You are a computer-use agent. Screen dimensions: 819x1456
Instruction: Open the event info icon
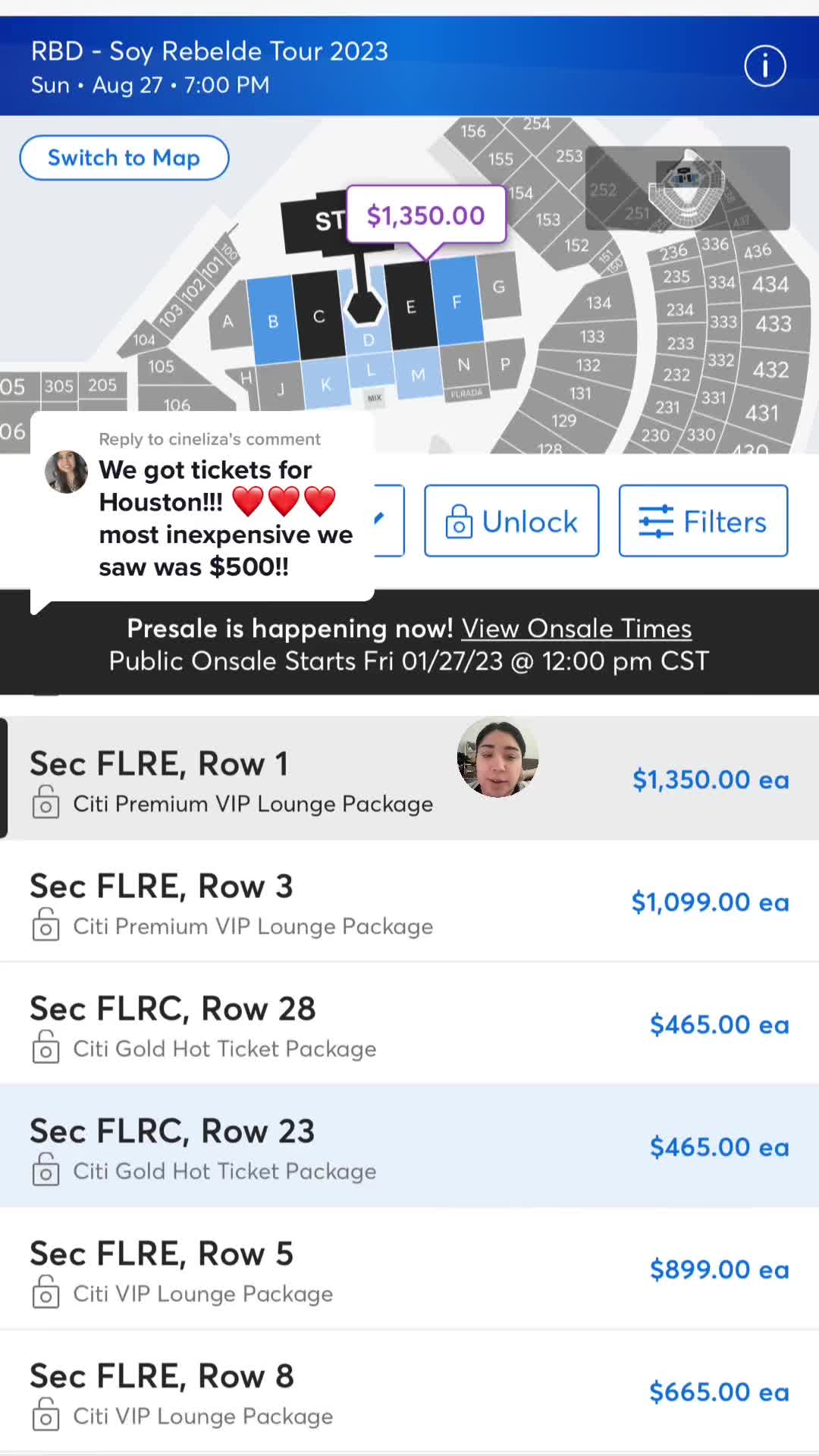(764, 67)
